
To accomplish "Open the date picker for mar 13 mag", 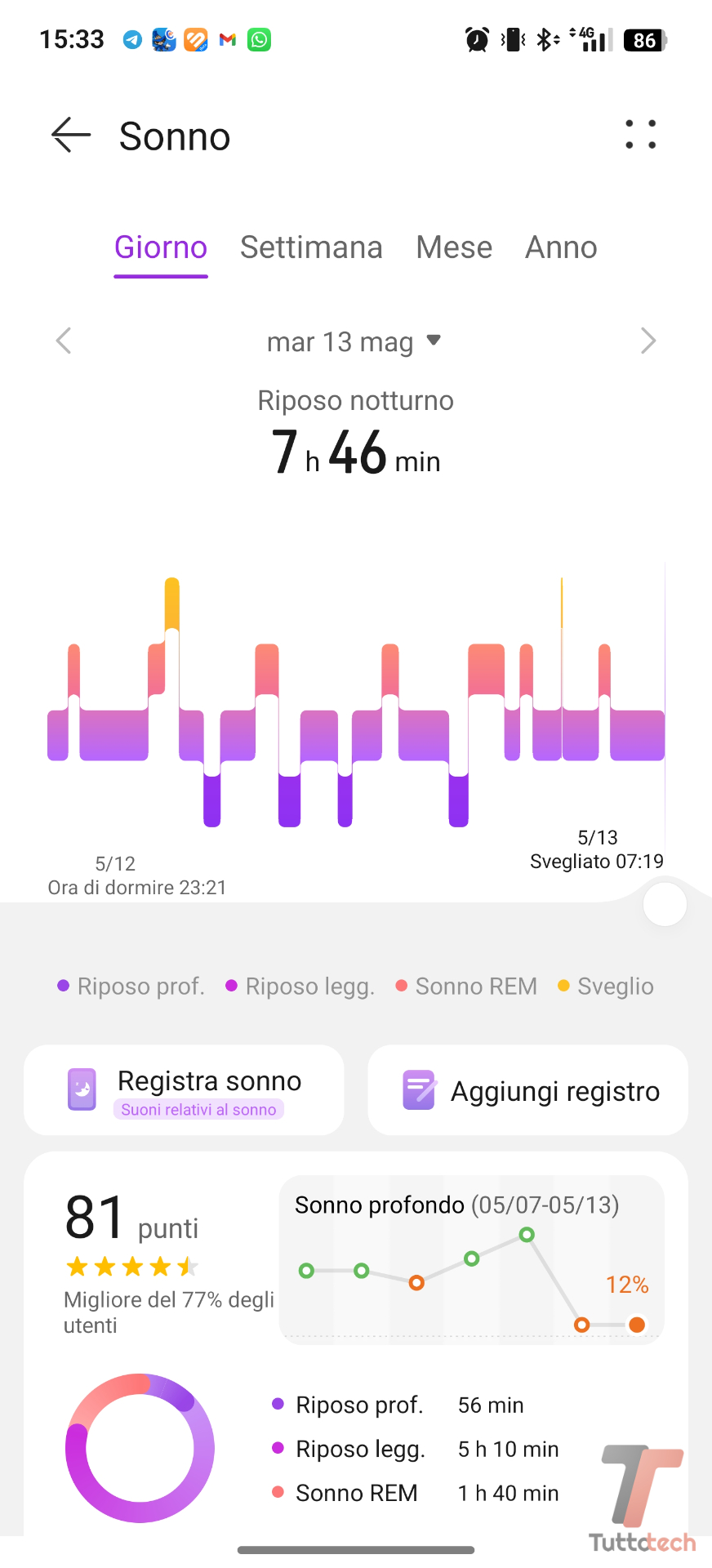I will (354, 341).
